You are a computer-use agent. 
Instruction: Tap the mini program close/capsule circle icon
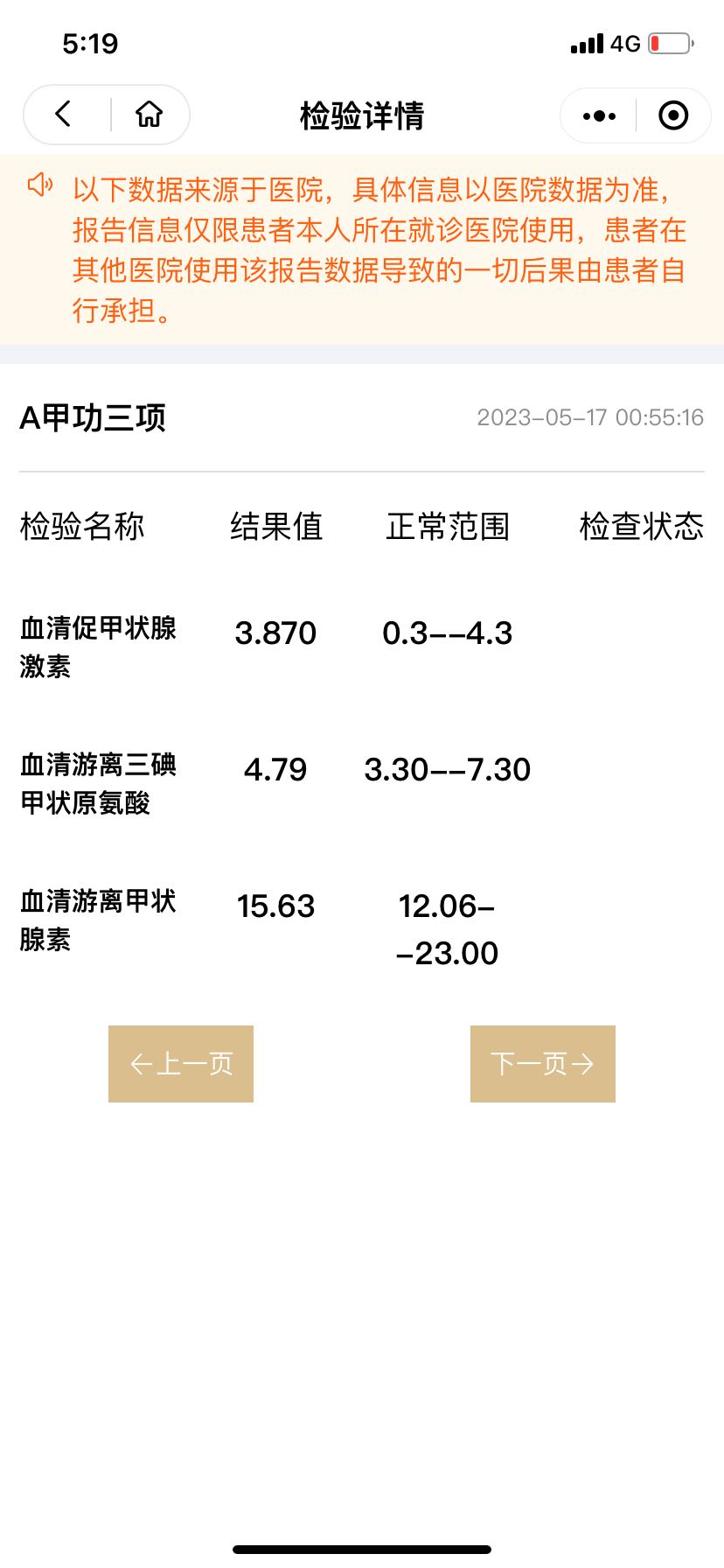(673, 115)
